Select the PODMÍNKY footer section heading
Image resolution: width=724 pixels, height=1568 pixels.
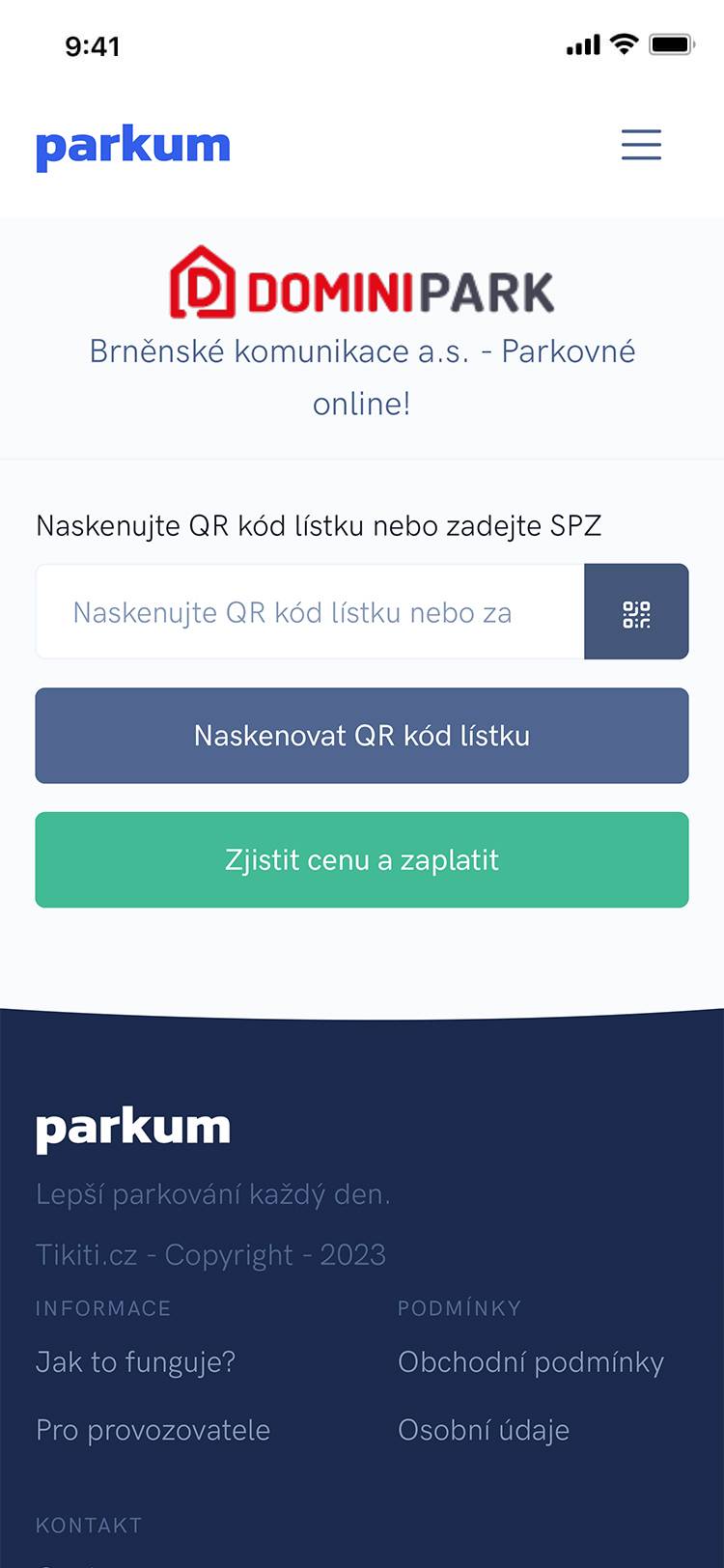pyautogui.click(x=460, y=1308)
